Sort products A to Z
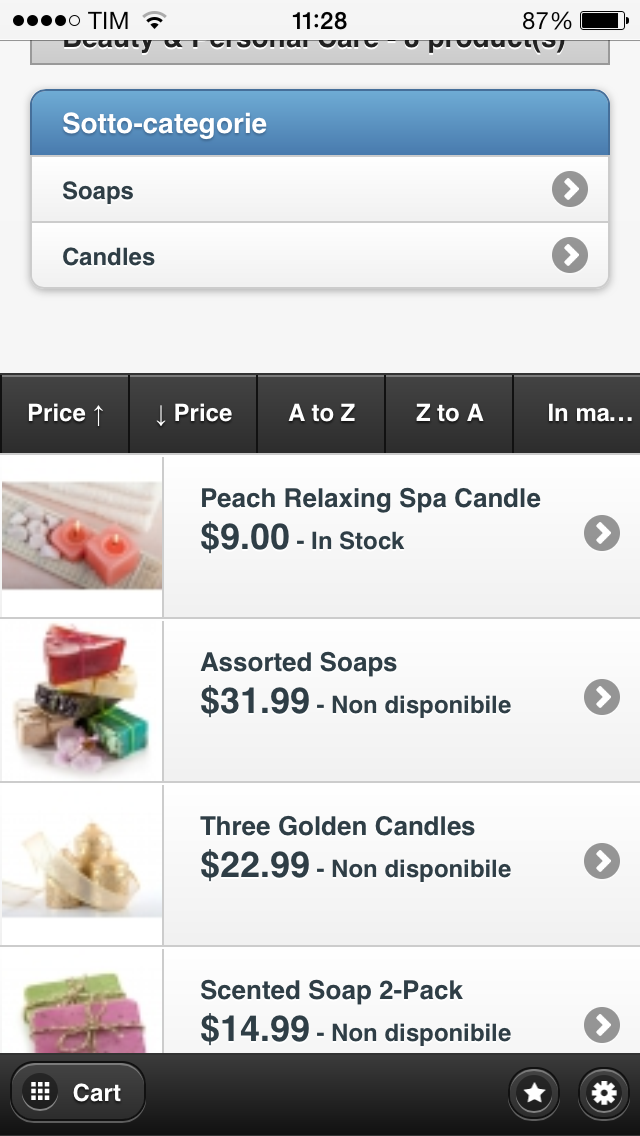Viewport: 640px width, 1136px height. [321, 414]
